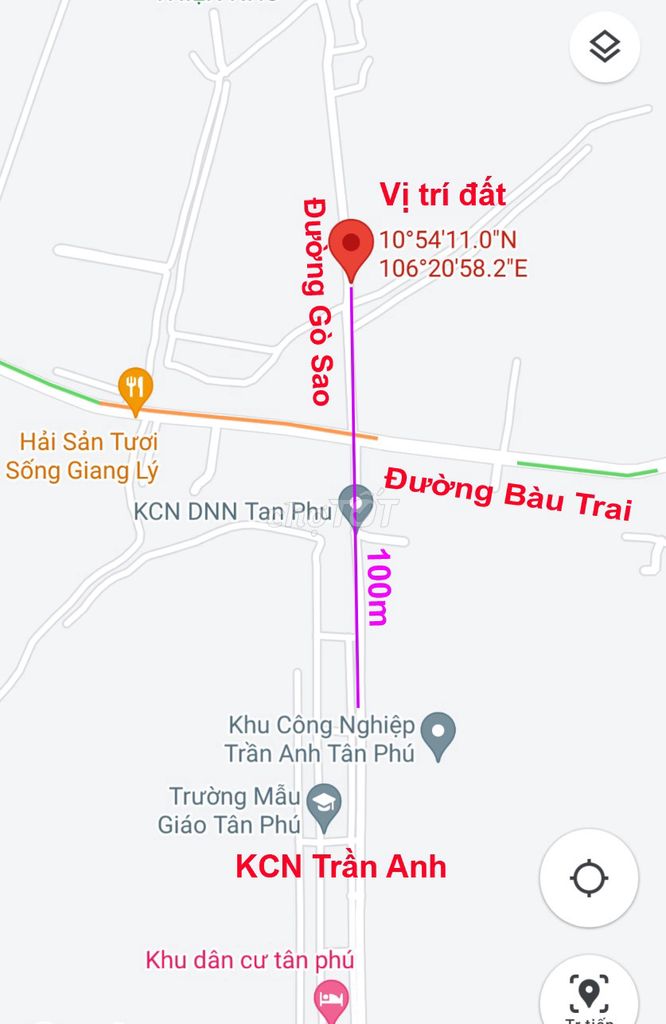Open Khu dân cư tân phú lodging marker
The image size is (666, 1024).
point(331,996)
